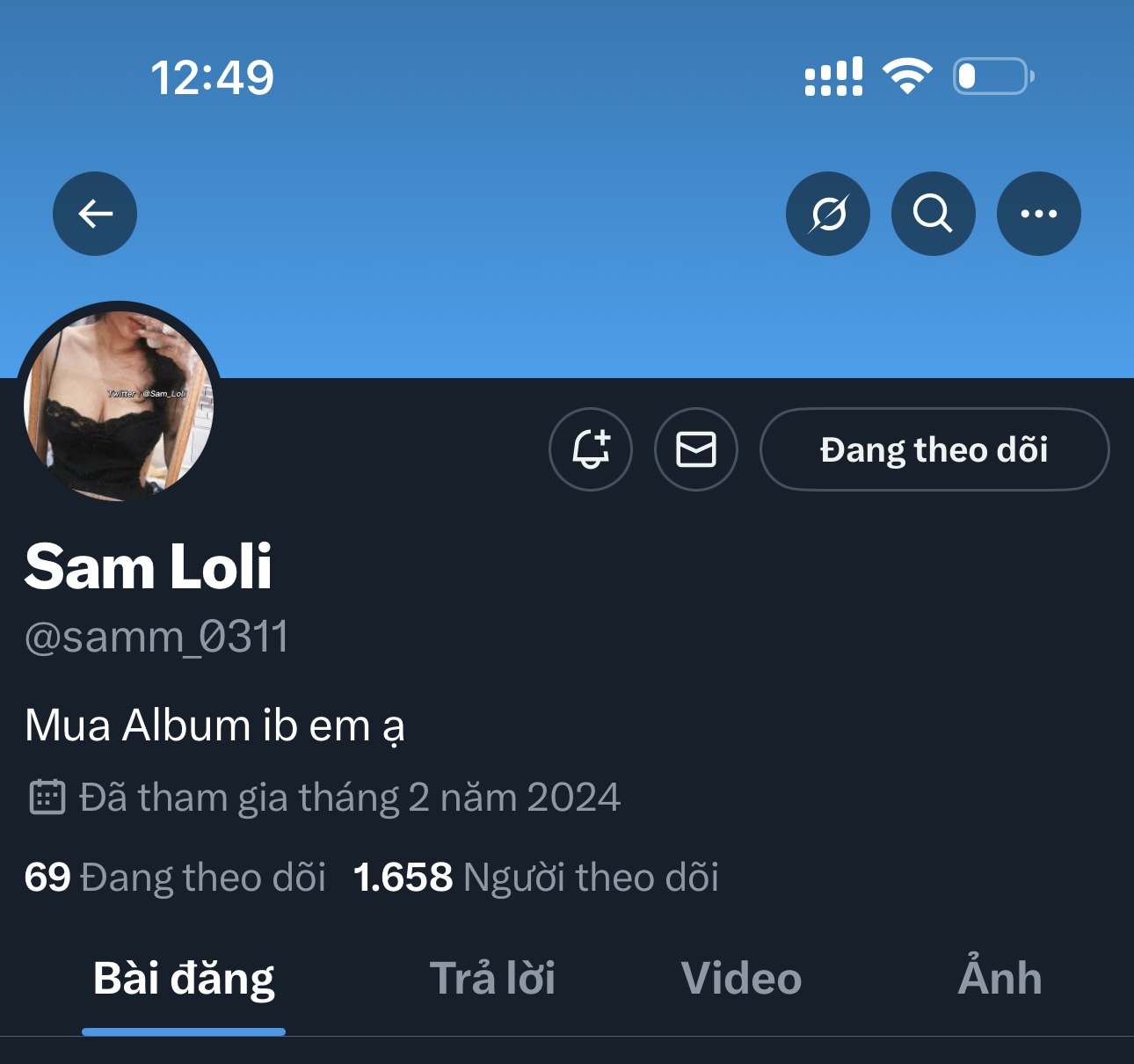Open the profile picture
The width and height of the screenshot is (1134, 1064).
coord(120,403)
